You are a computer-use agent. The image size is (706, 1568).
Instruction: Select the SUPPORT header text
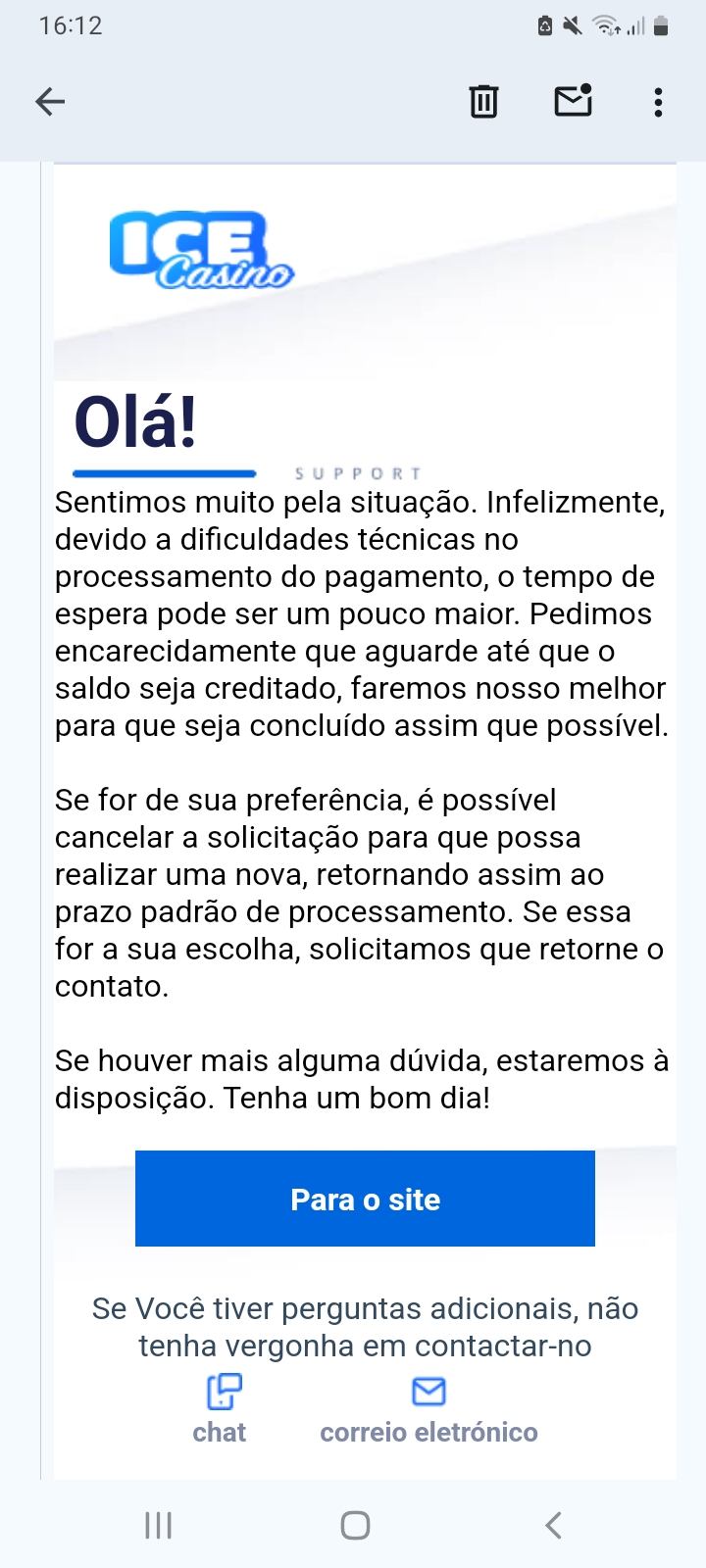[357, 473]
